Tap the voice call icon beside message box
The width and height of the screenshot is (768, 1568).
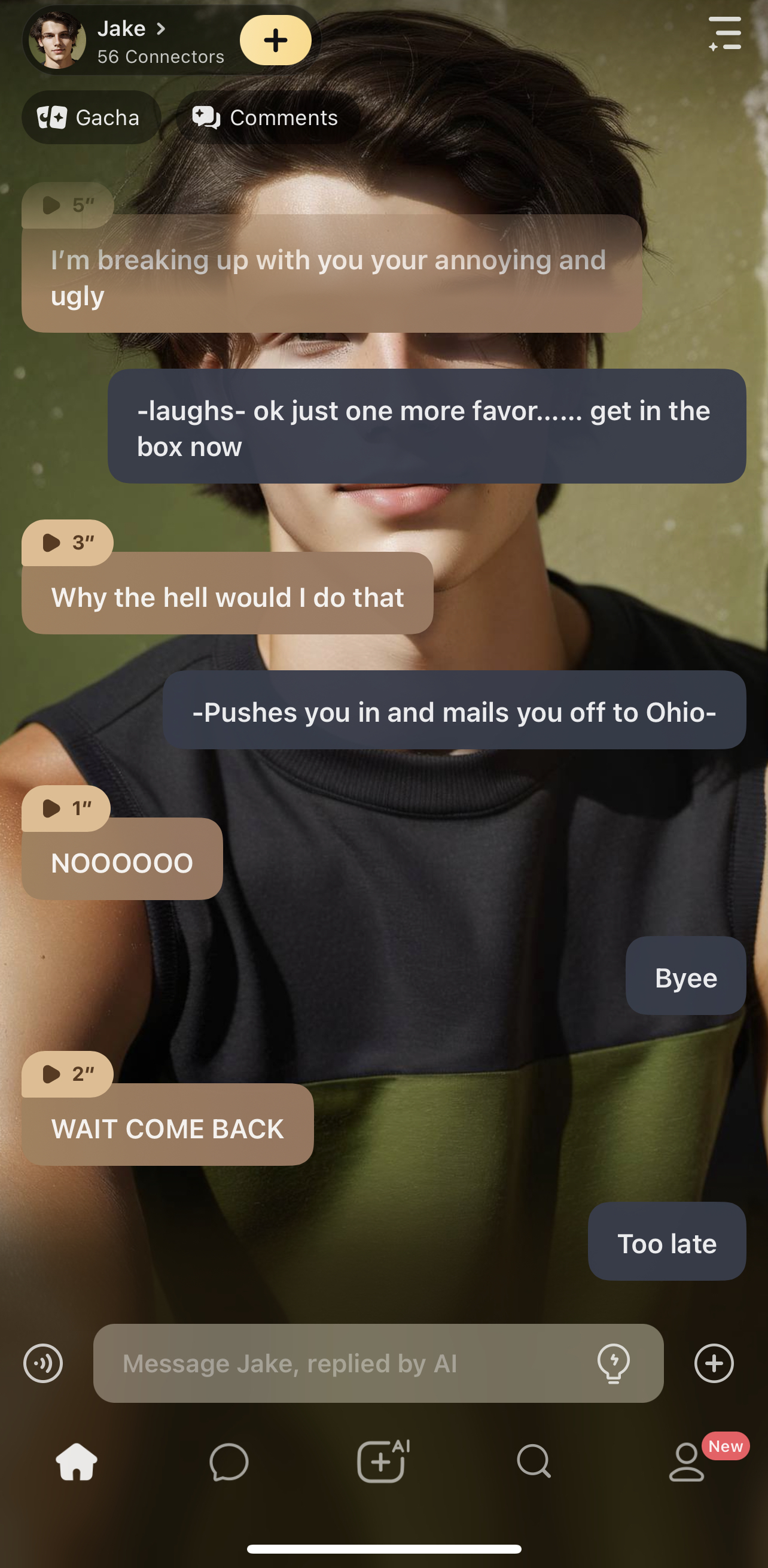tap(43, 1363)
